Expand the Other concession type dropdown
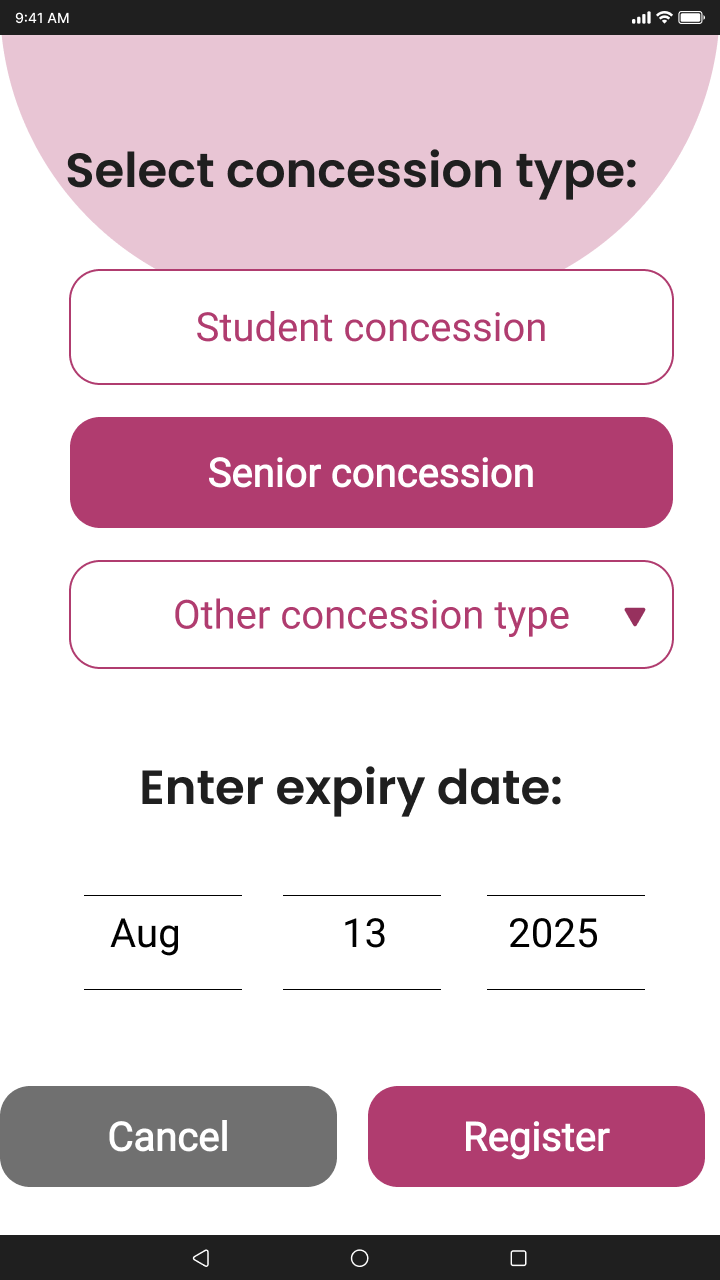 tap(371, 615)
